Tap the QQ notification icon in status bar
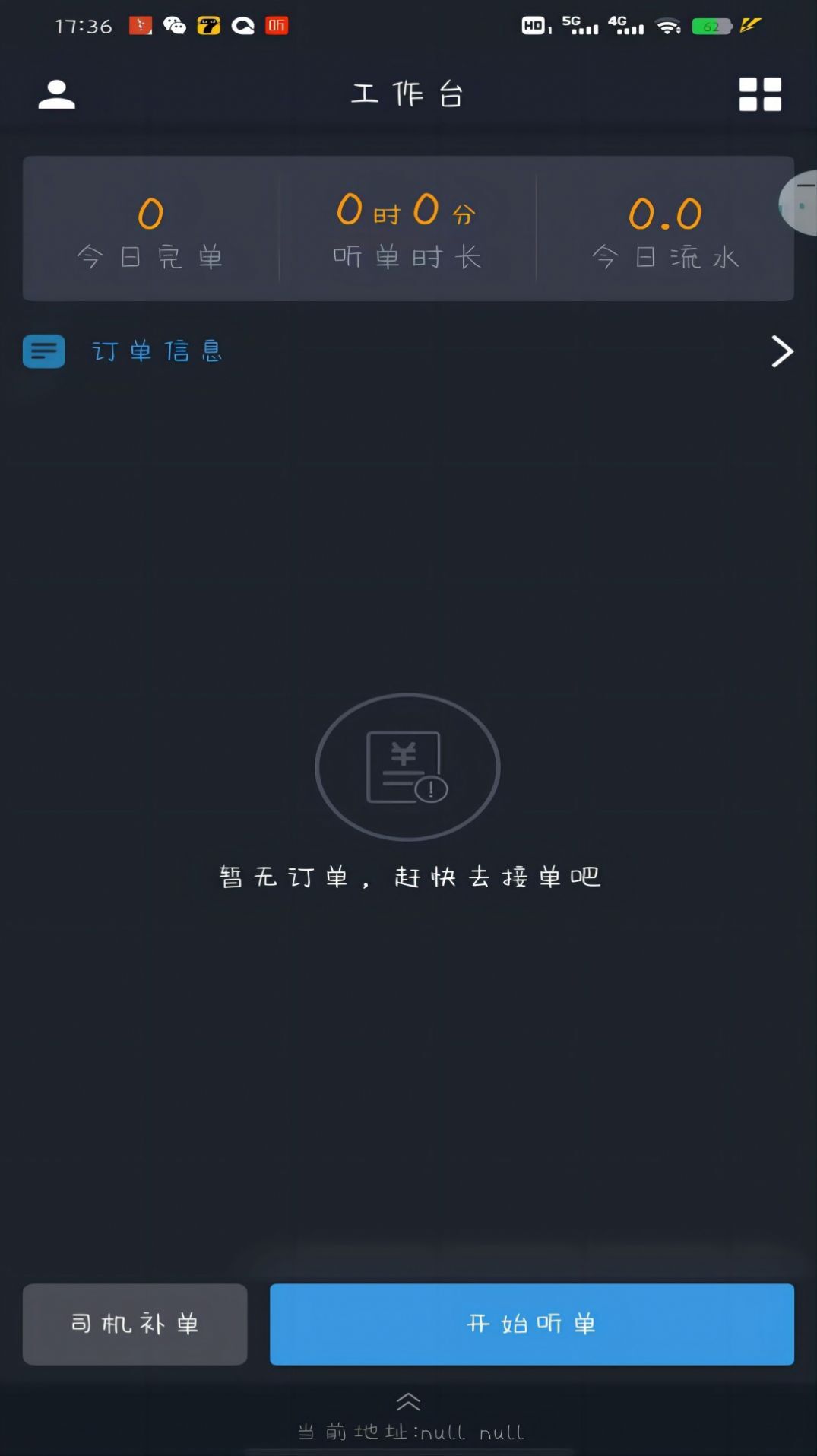This screenshot has height=1456, width=817. click(243, 25)
